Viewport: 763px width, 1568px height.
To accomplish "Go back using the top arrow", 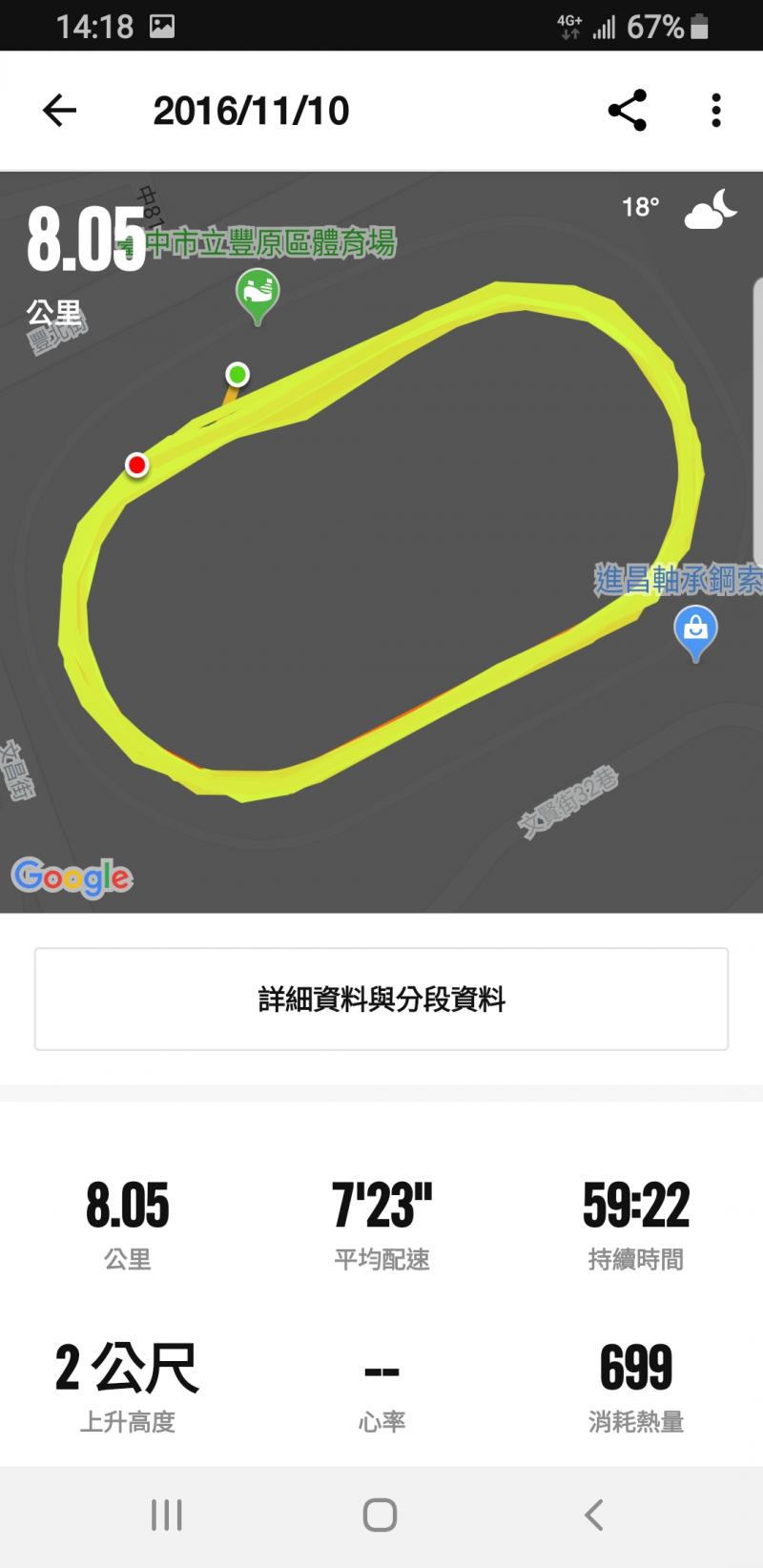I will (59, 111).
